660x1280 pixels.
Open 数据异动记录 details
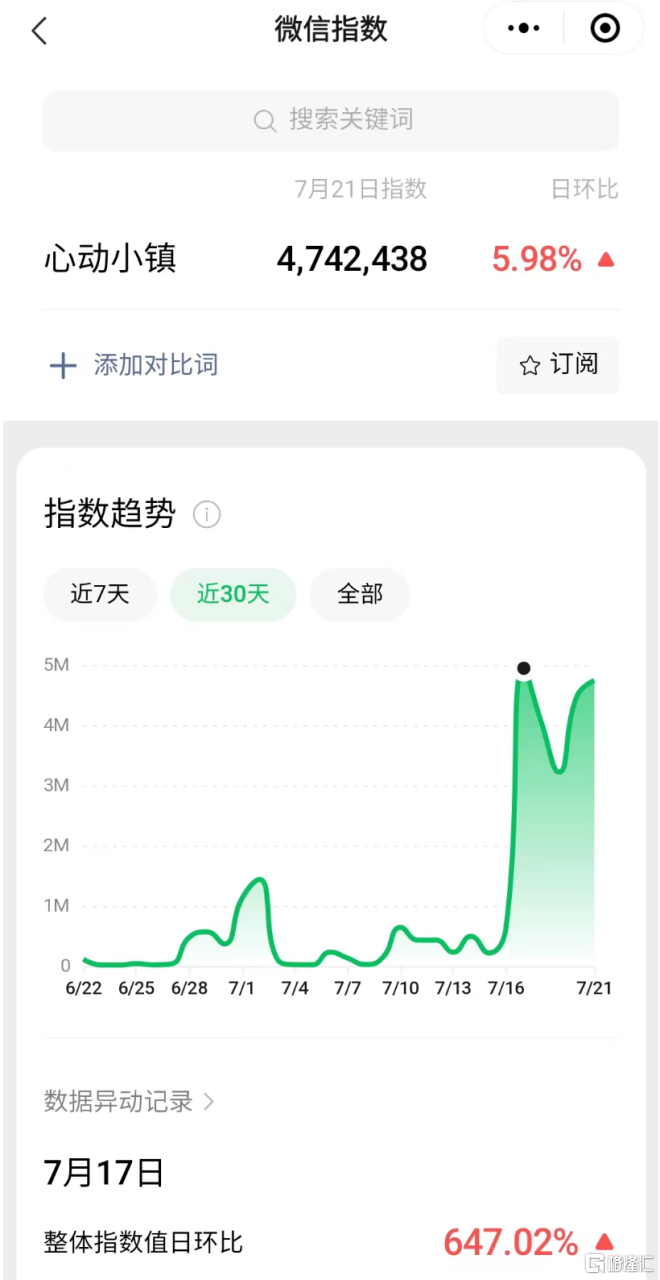[129, 1102]
